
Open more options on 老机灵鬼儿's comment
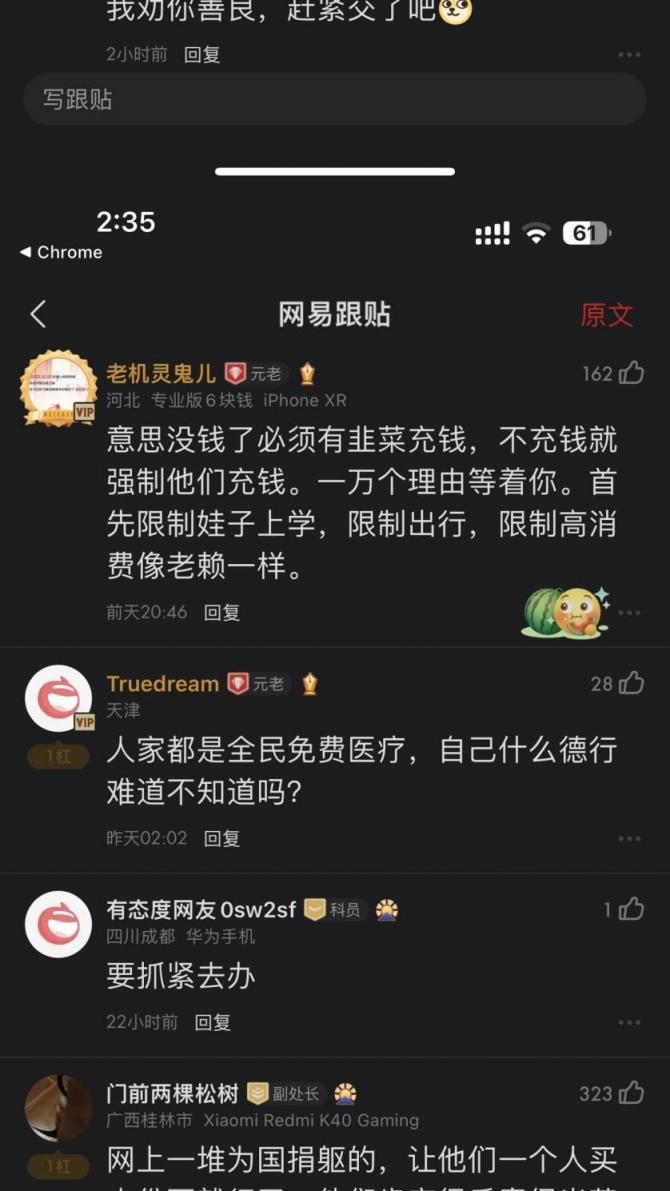[629, 611]
